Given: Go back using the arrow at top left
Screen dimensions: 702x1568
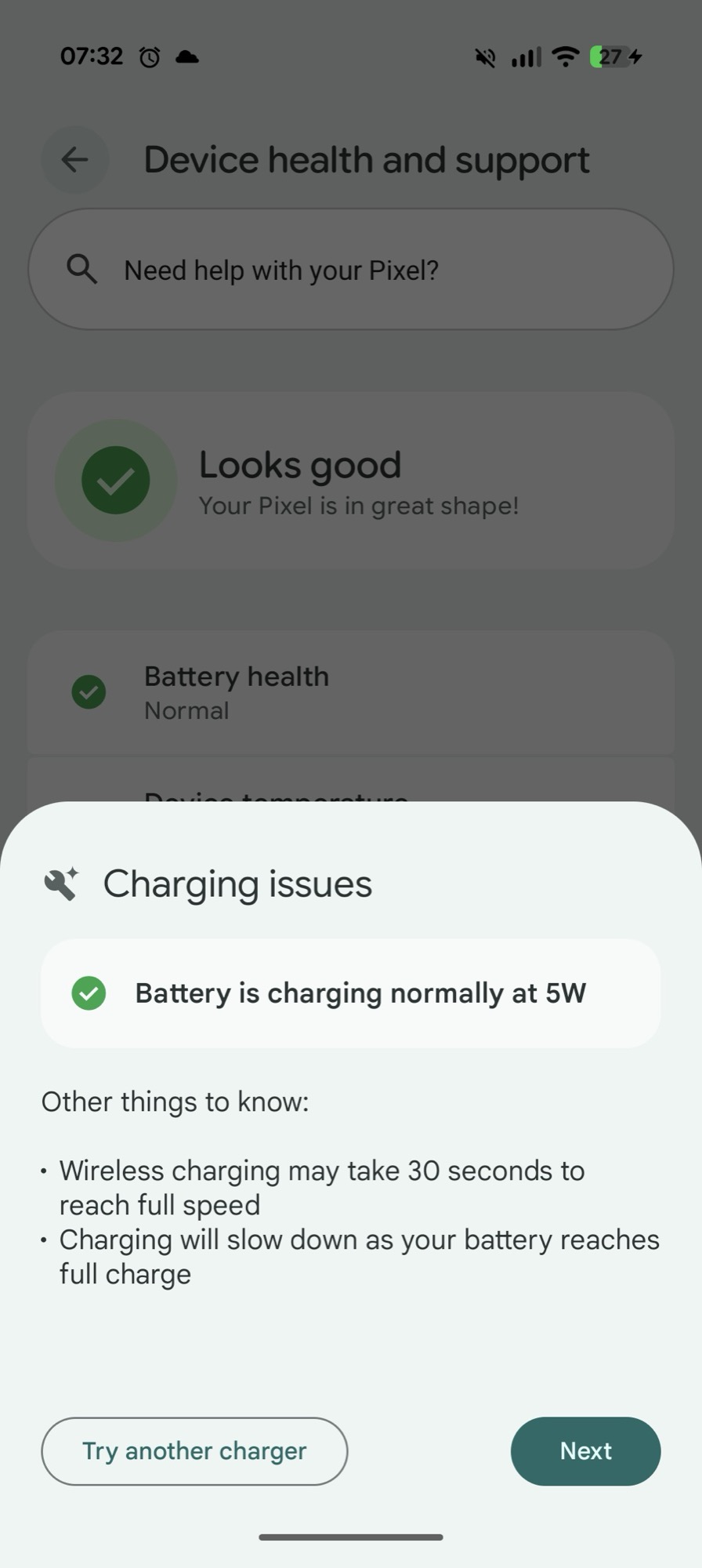Looking at the screenshot, I should pyautogui.click(x=74, y=159).
